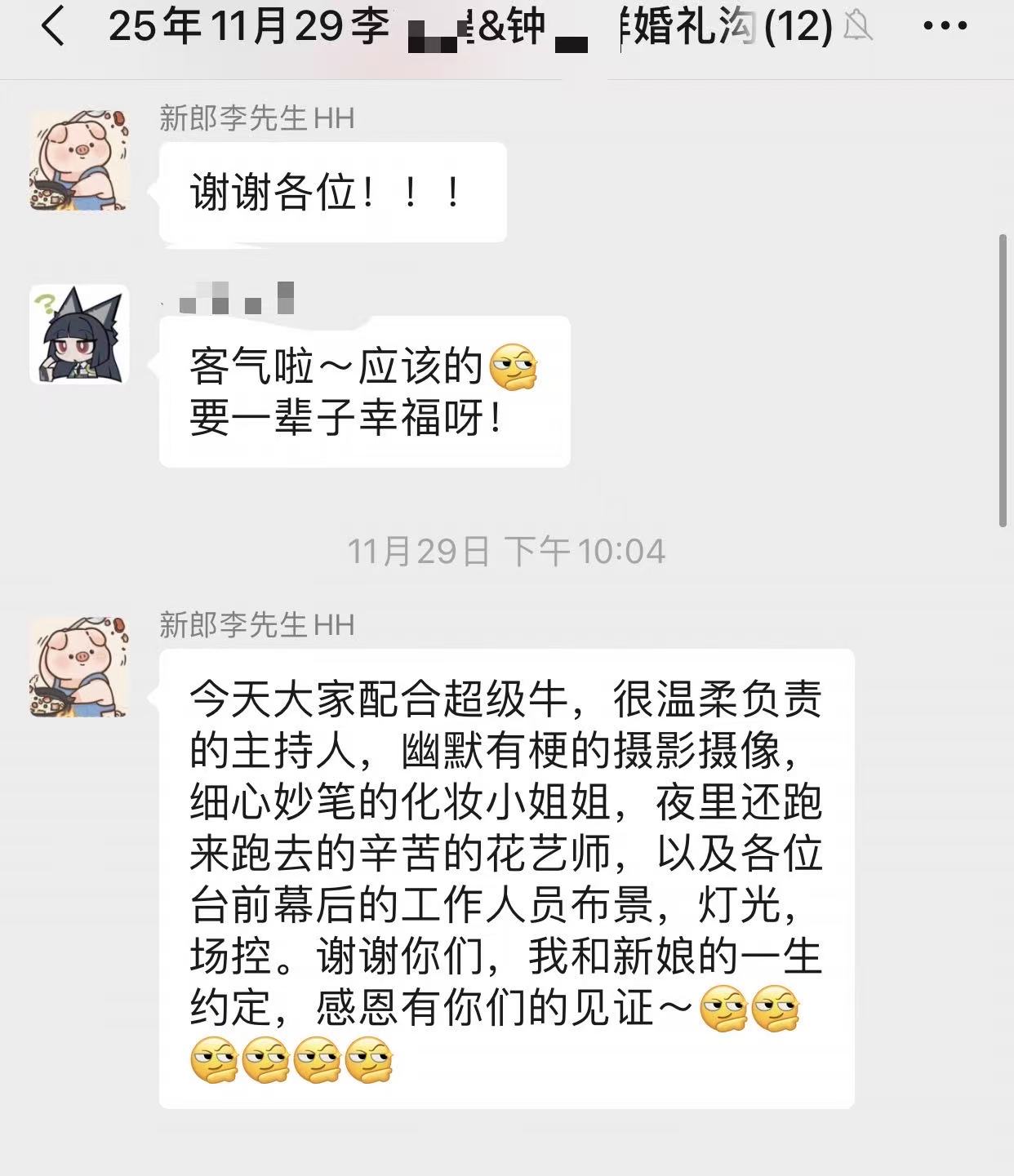Open the group chat overflow menu

[945, 27]
